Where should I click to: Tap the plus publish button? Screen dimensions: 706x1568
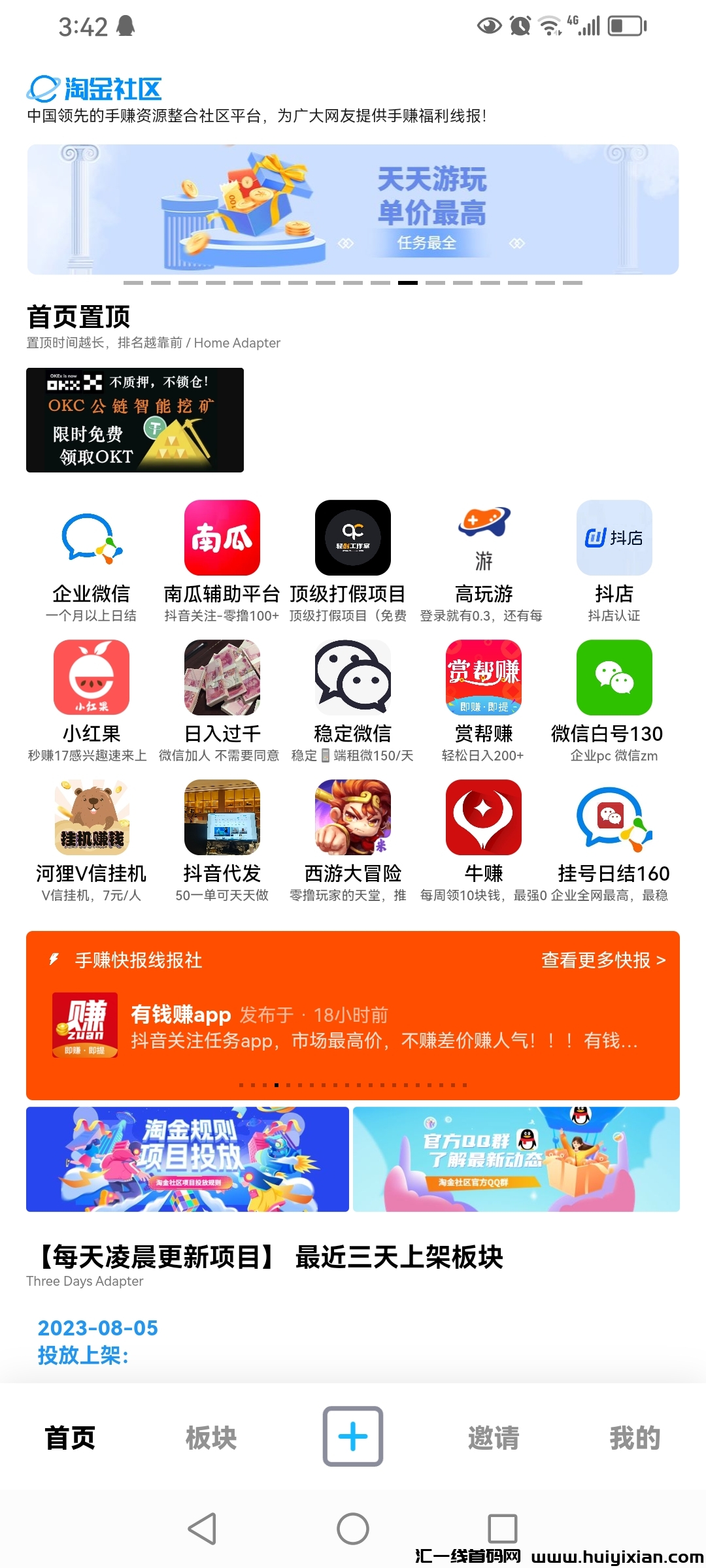click(353, 1437)
